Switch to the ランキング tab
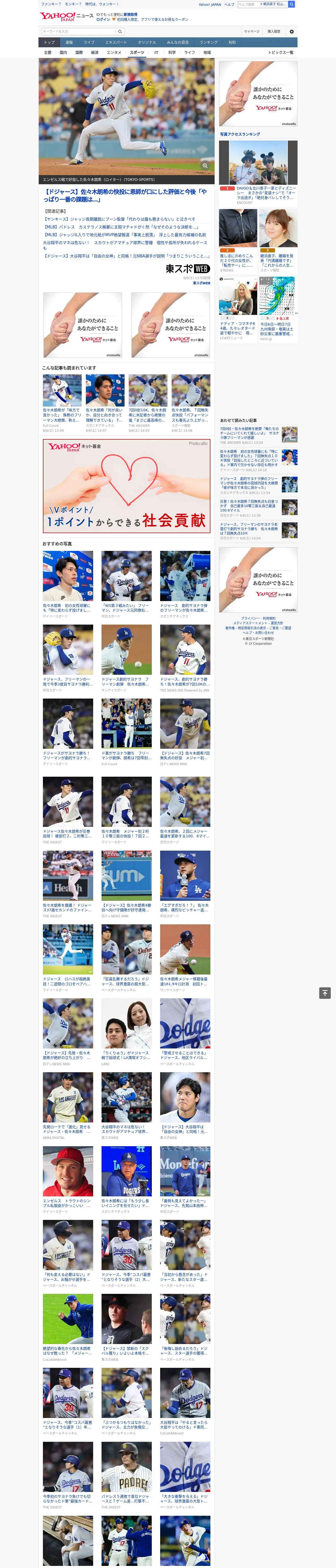Viewport: 336px width, 1568px height. (x=209, y=43)
